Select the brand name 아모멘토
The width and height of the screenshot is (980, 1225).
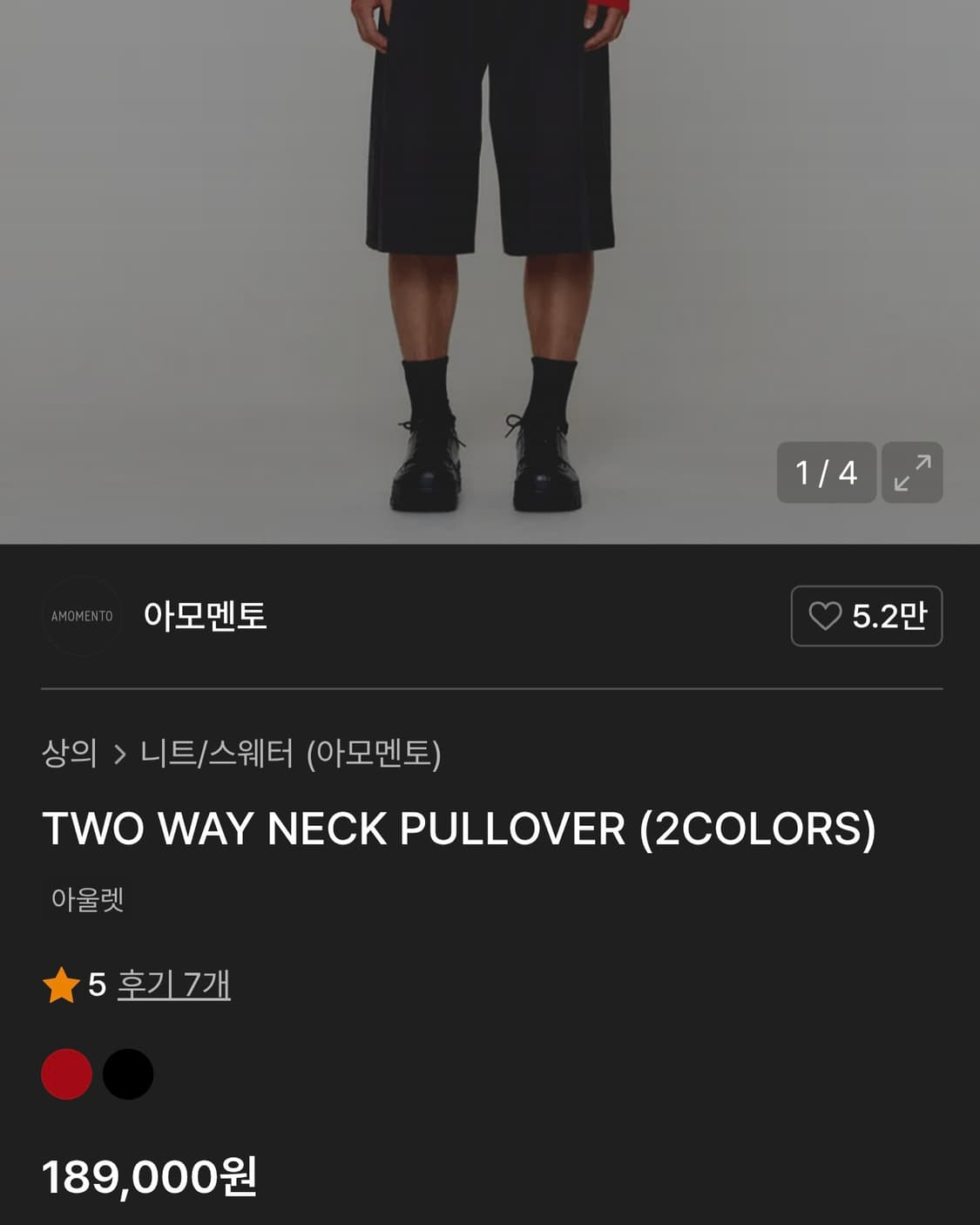[x=206, y=616]
